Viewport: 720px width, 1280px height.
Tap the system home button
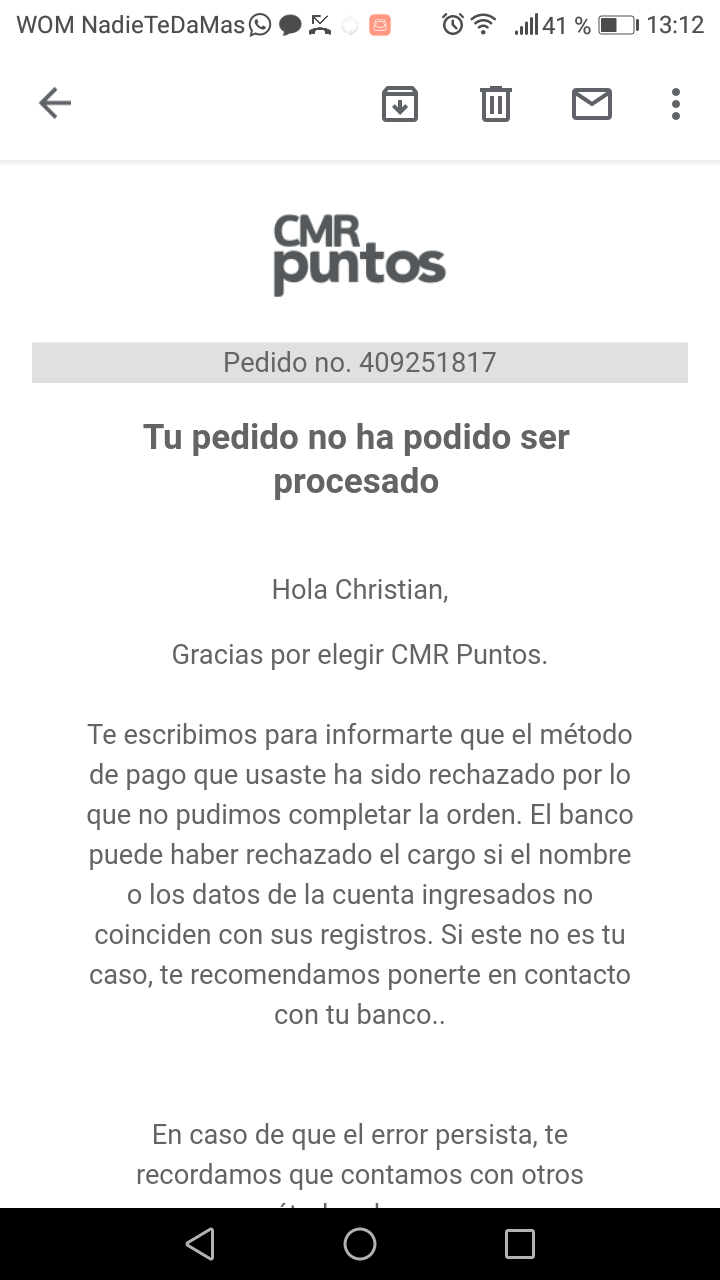[360, 1244]
